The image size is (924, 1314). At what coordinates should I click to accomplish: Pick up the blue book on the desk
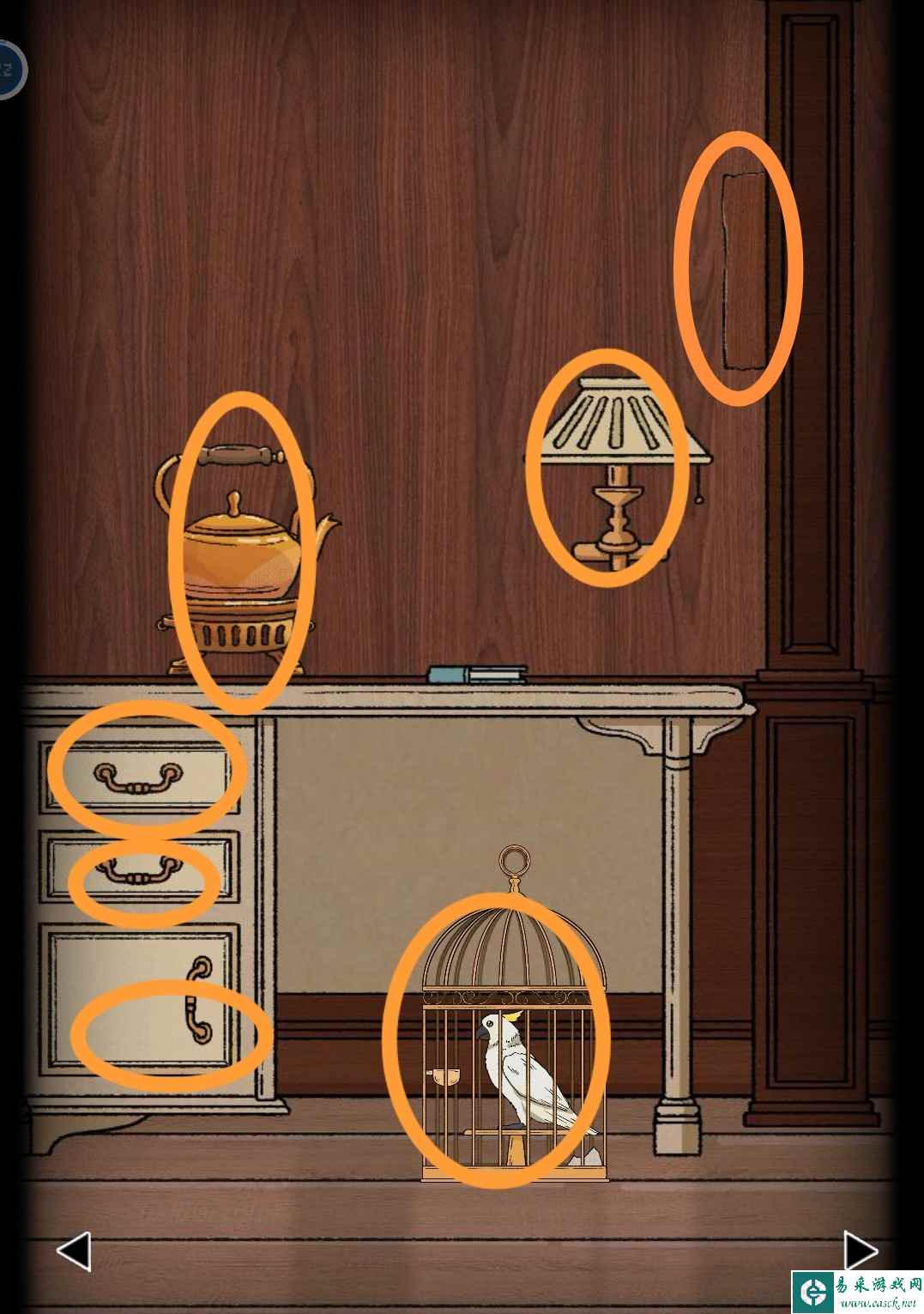point(478,674)
